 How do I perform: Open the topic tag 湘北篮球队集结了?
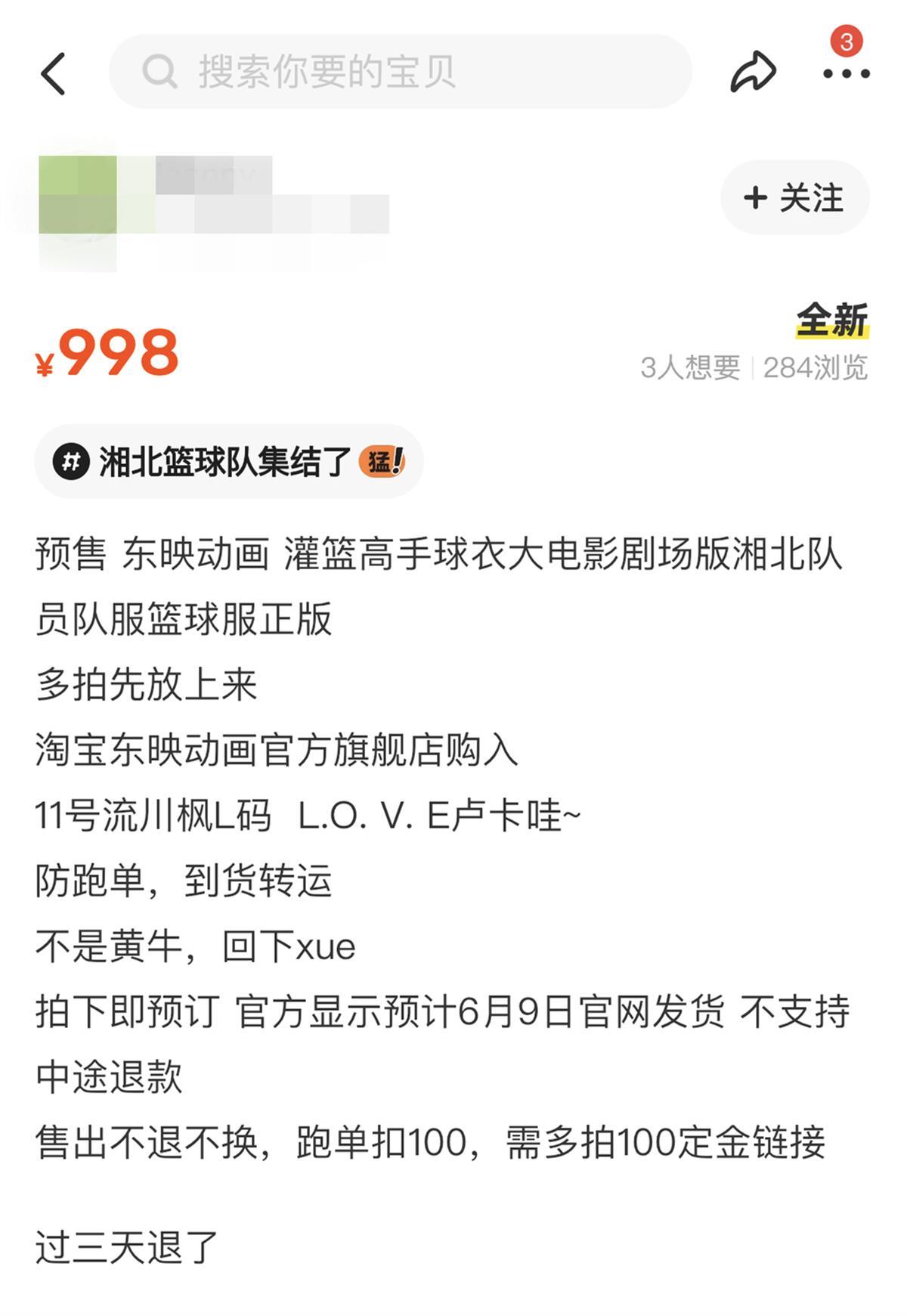tap(228, 461)
